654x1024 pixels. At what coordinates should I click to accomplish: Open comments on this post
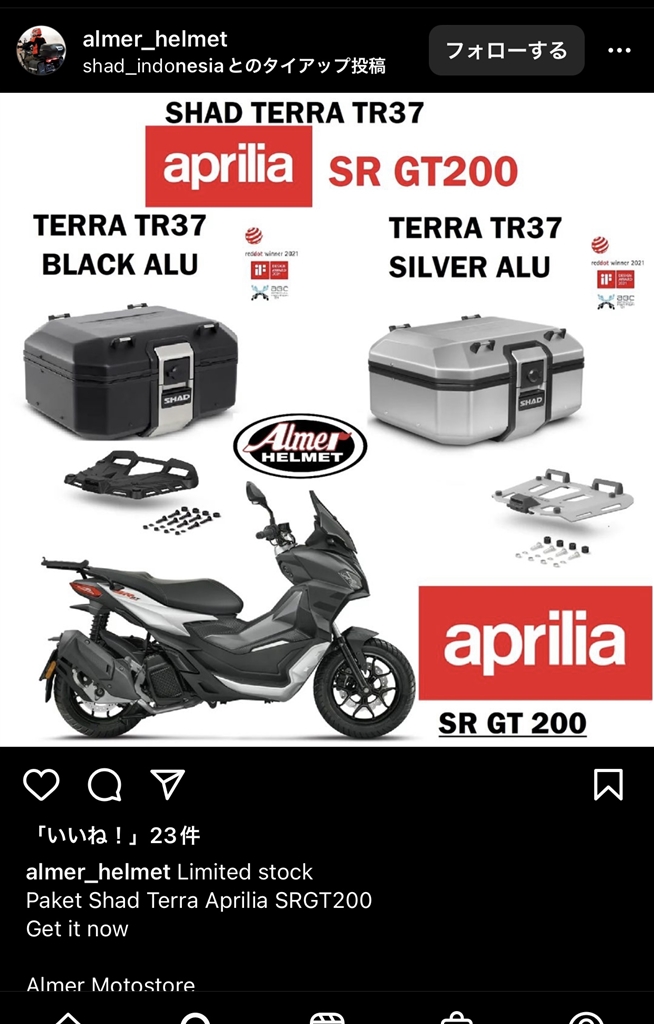104,785
